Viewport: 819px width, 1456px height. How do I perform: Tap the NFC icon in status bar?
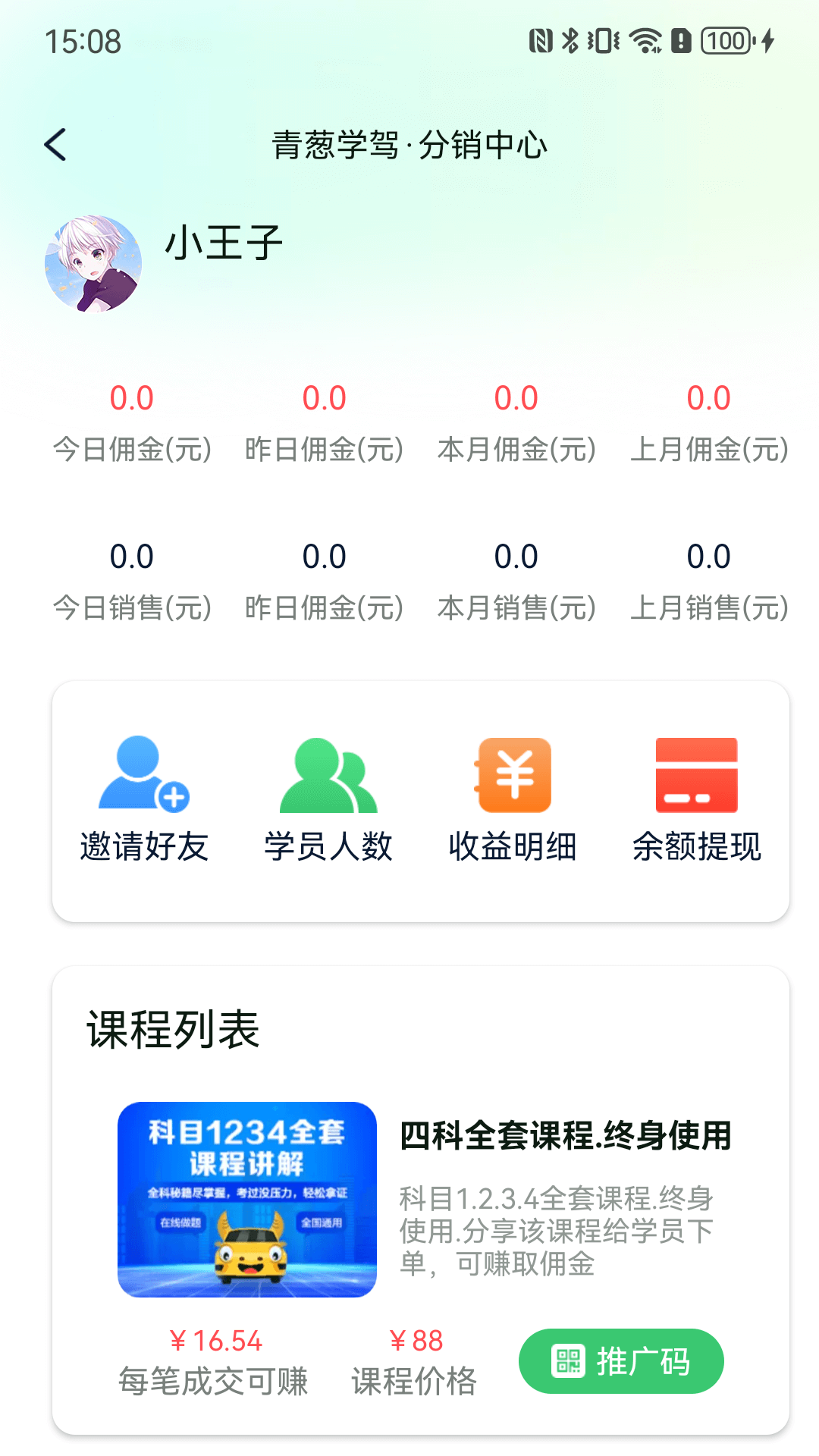click(539, 42)
